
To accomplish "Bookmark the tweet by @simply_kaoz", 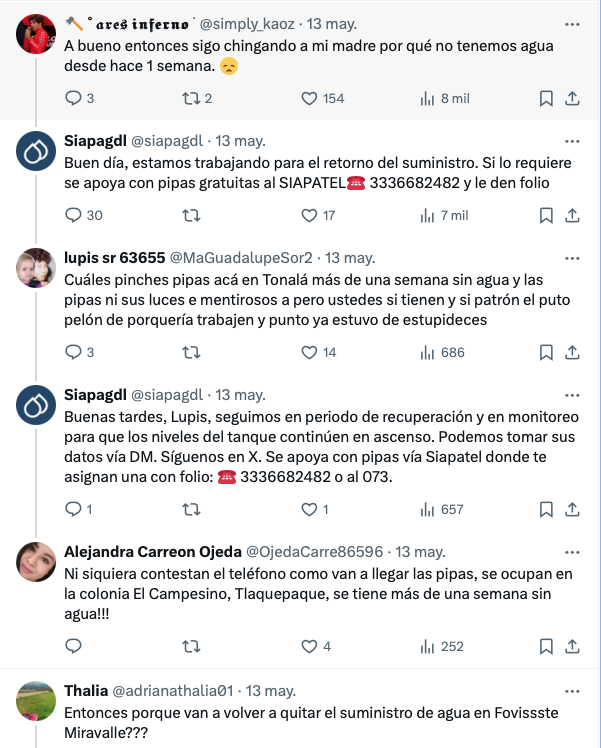I will tap(546, 98).
